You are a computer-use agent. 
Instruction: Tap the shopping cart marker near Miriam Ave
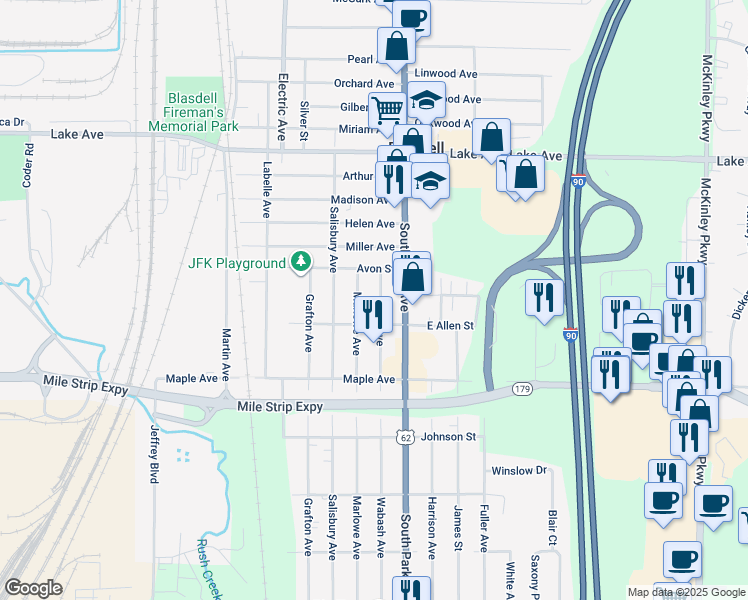click(x=386, y=111)
